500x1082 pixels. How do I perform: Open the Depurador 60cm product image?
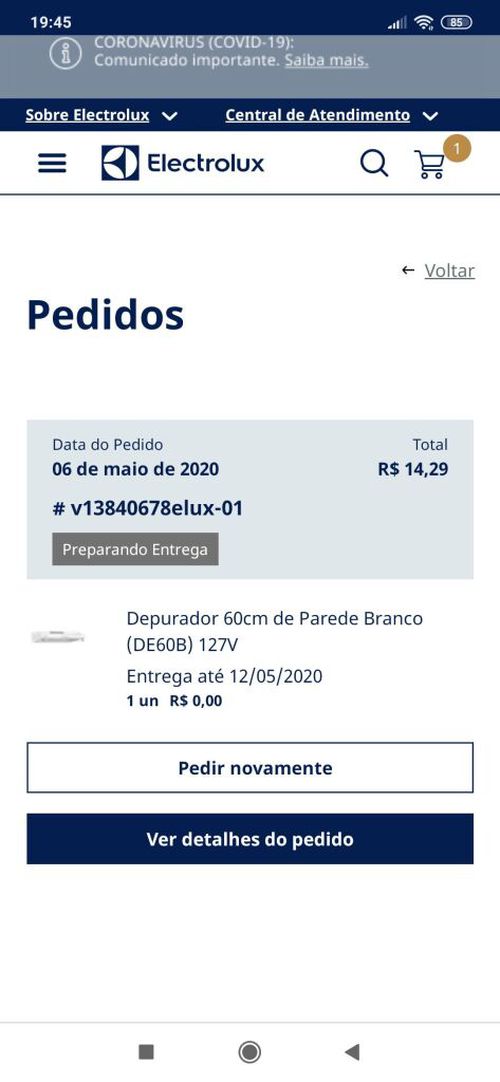tap(58, 637)
